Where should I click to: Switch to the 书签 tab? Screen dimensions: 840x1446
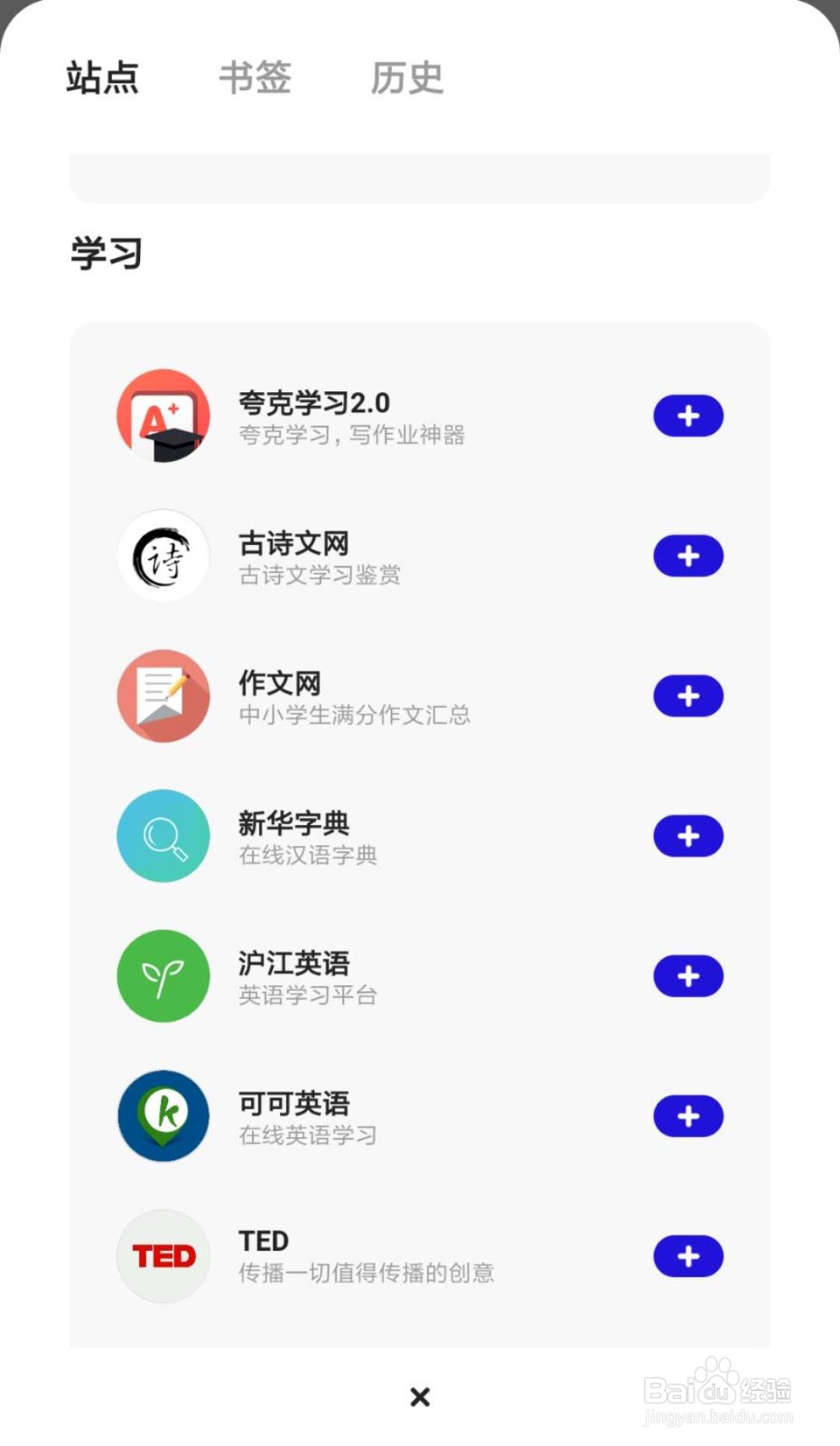tap(255, 78)
